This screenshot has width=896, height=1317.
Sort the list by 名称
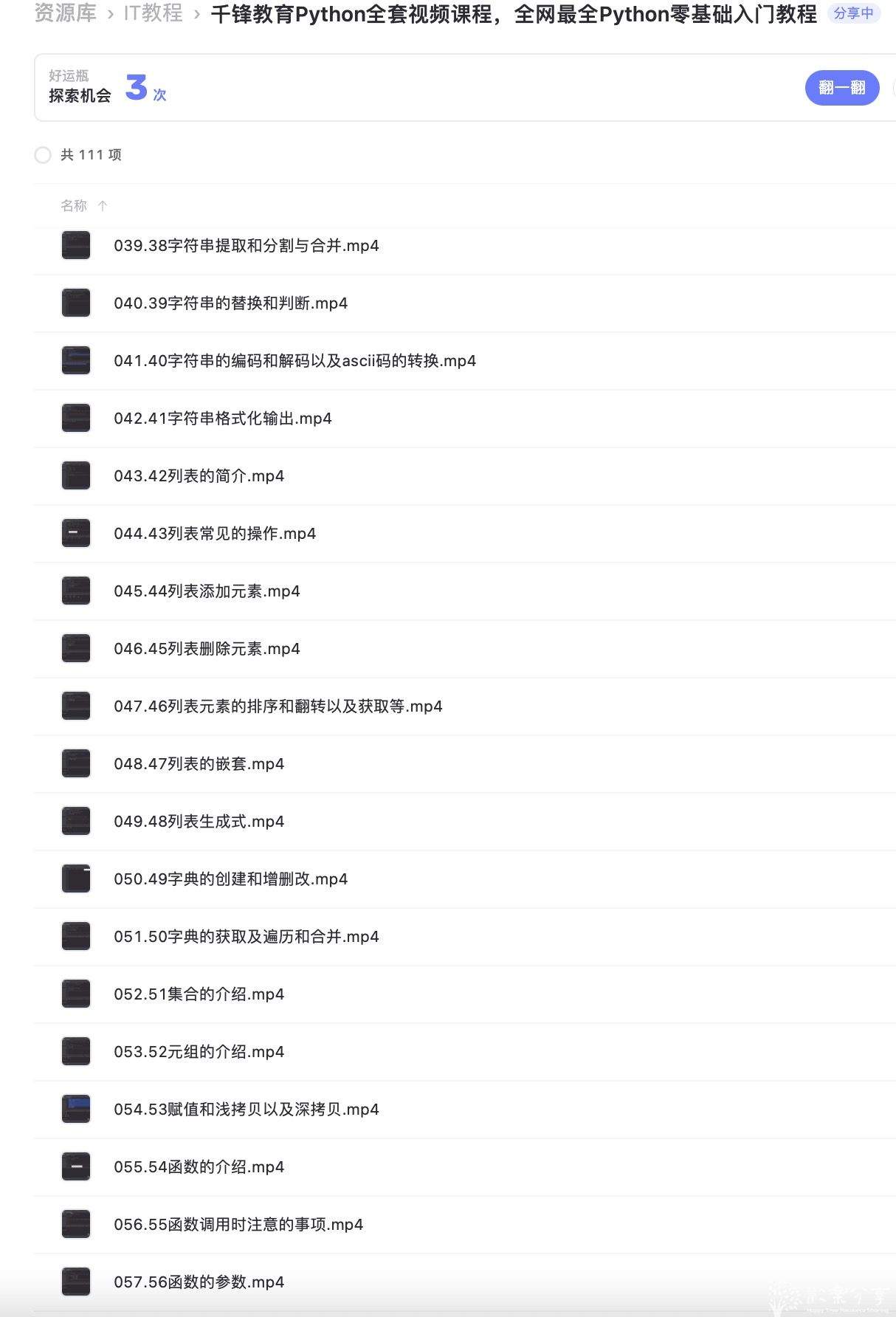coord(74,206)
